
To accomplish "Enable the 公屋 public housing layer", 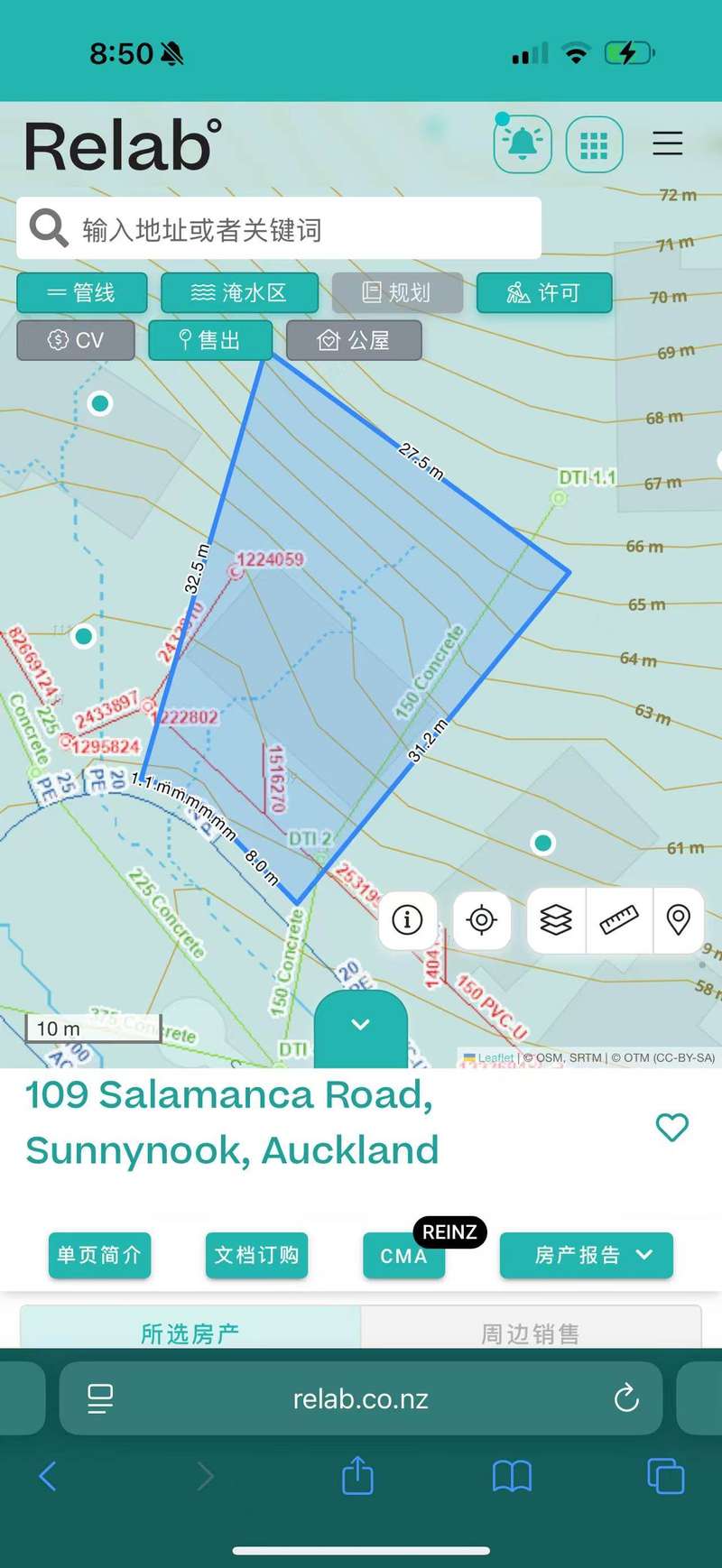I will [x=354, y=340].
